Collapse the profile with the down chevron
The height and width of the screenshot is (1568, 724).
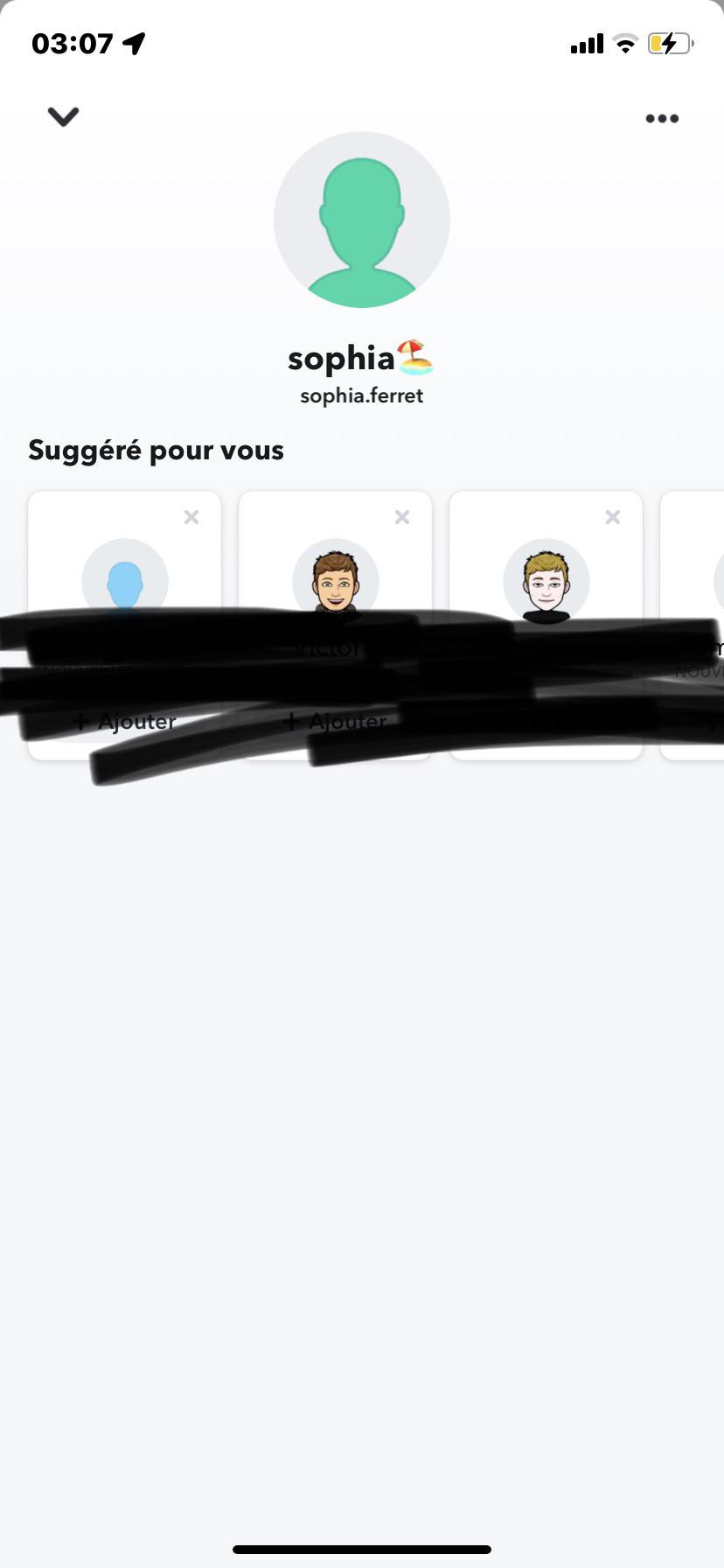[63, 116]
